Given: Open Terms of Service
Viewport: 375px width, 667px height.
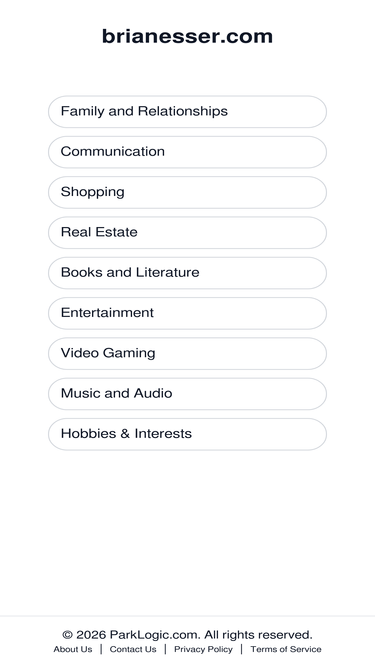Looking at the screenshot, I should (x=286, y=649).
